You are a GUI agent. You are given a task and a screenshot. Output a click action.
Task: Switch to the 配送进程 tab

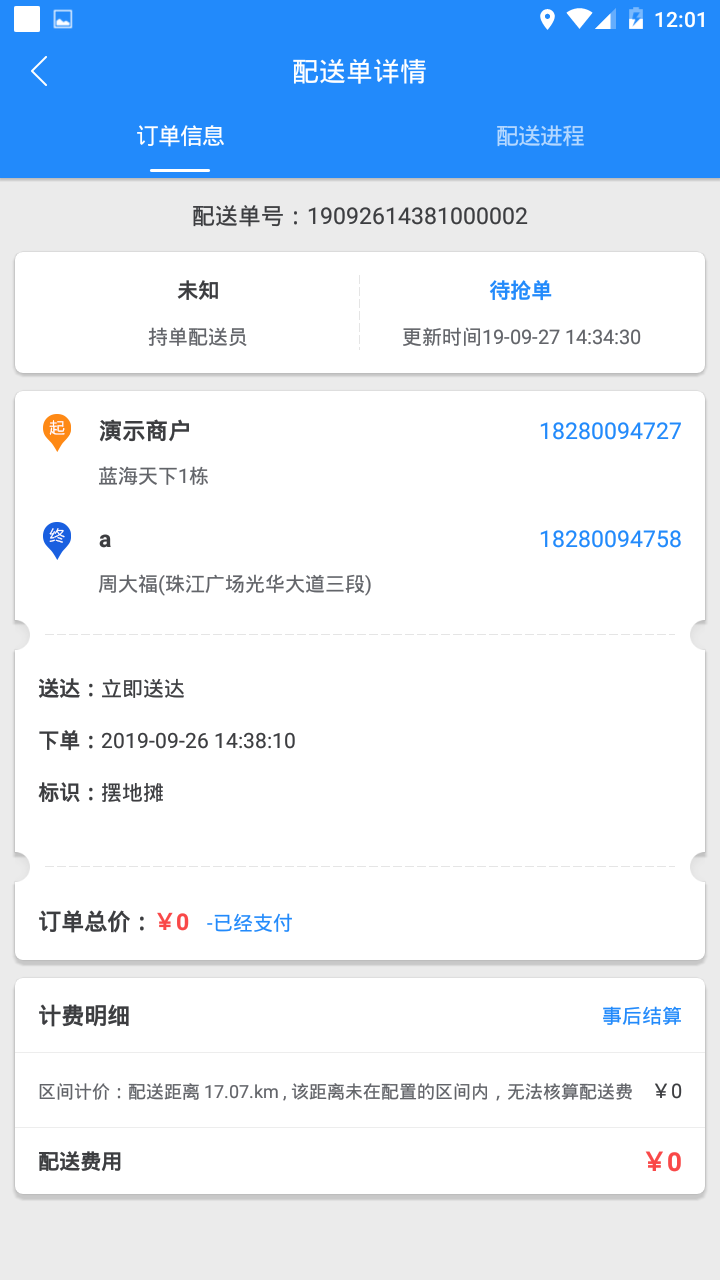click(x=539, y=135)
